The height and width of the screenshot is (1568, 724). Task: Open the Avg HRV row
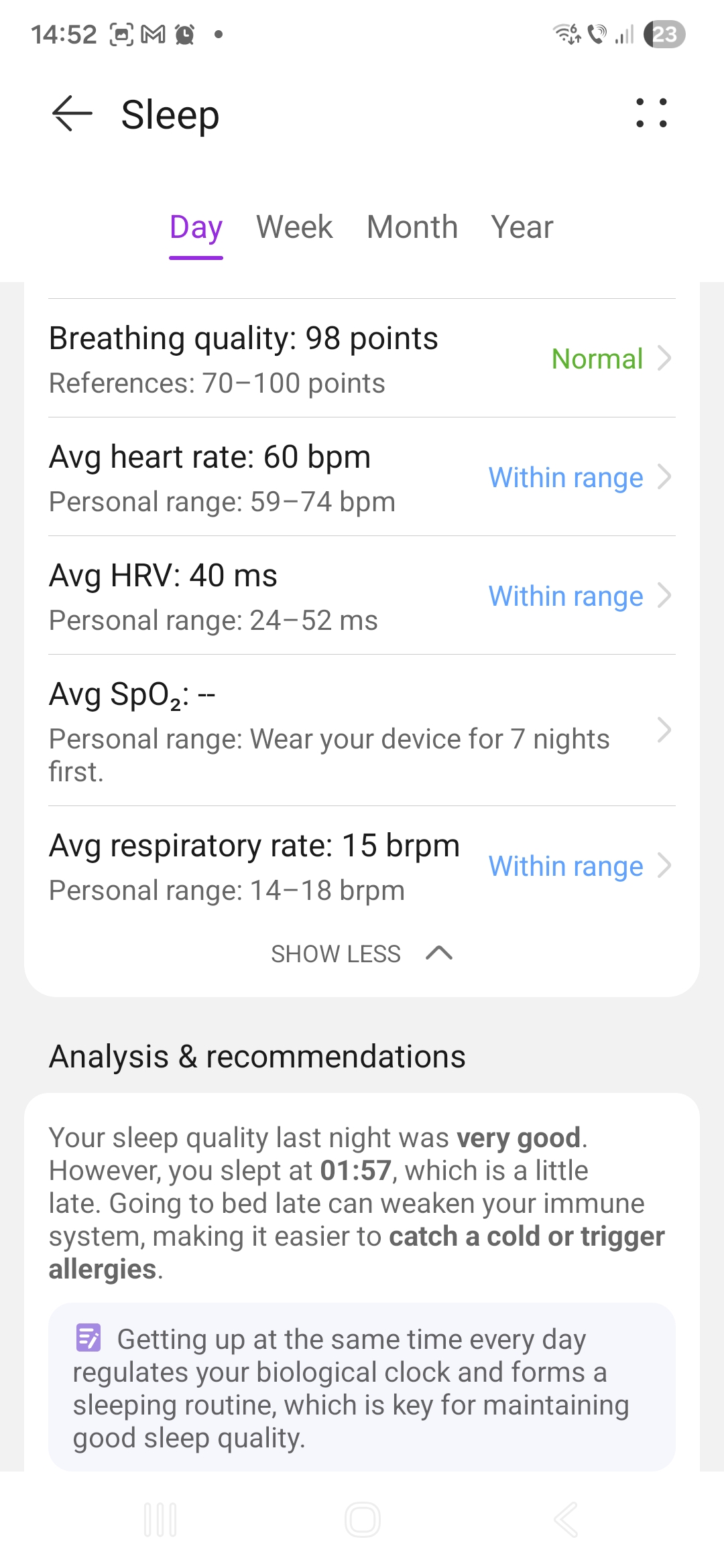click(362, 596)
